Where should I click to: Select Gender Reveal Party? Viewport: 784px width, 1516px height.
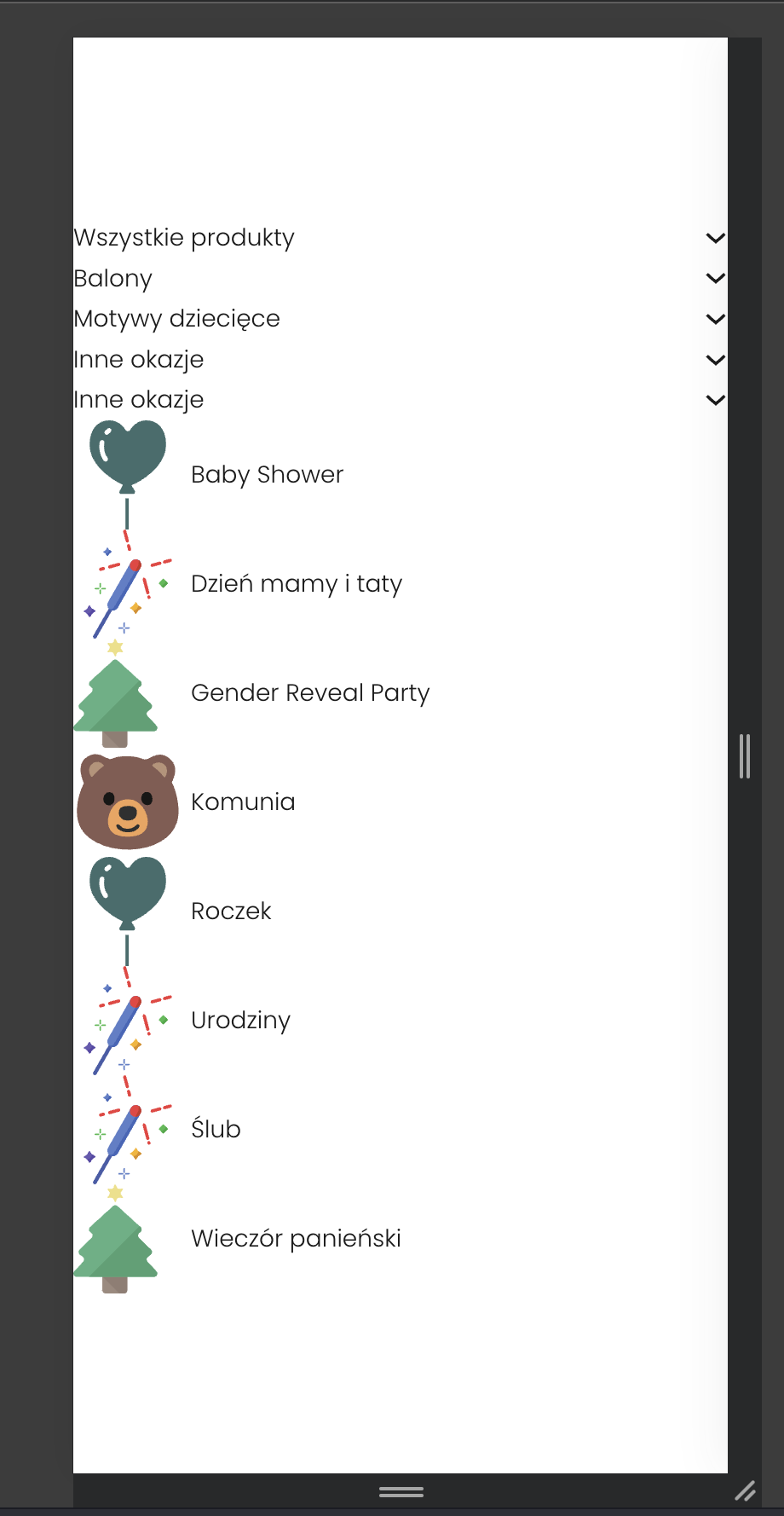[310, 693]
